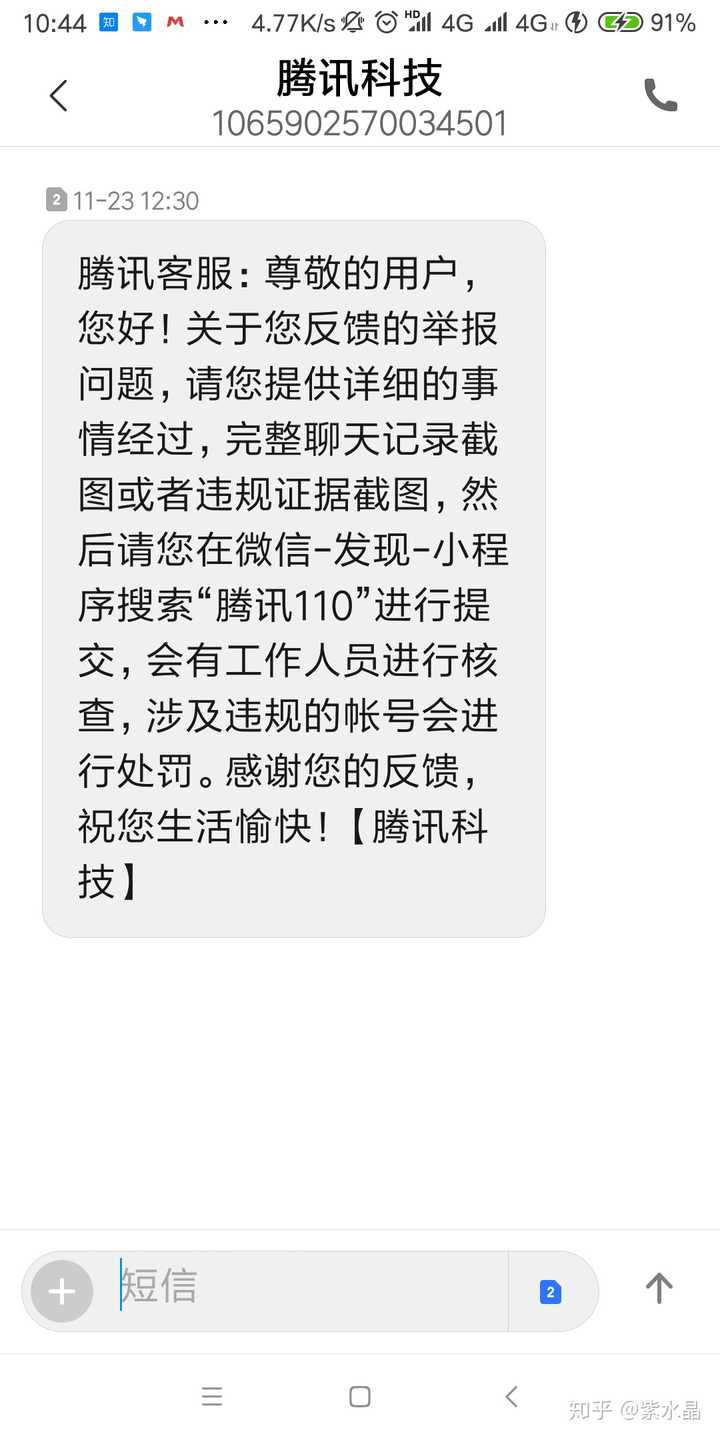Go to the home screen

360,1396
